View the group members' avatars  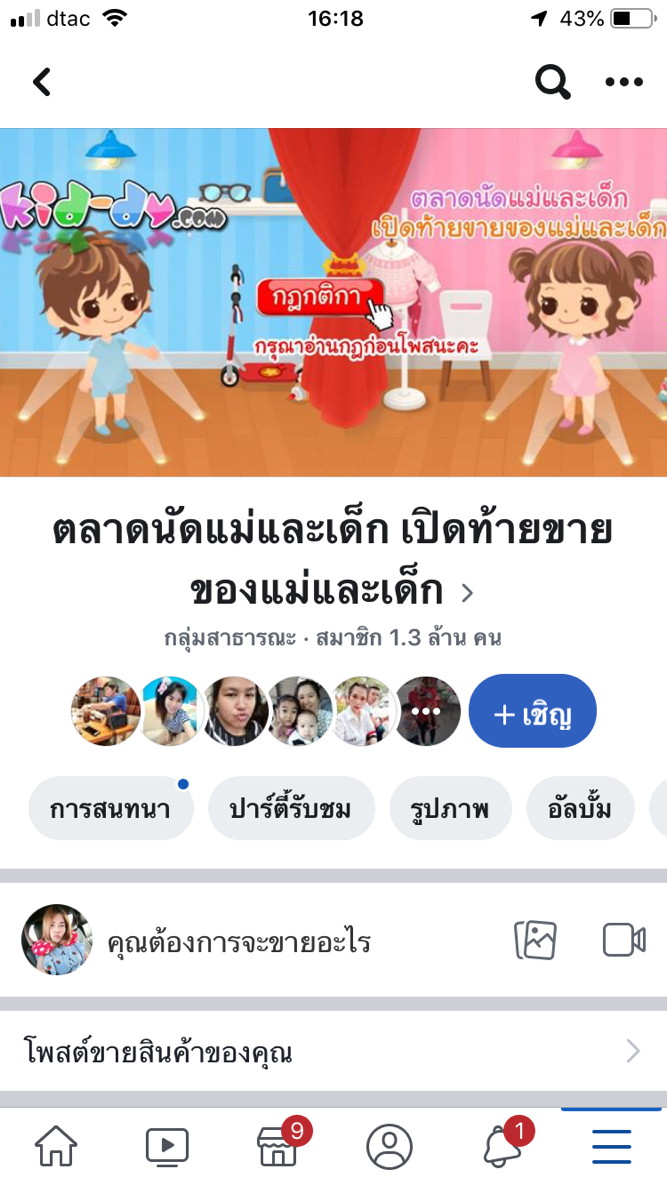click(x=265, y=712)
